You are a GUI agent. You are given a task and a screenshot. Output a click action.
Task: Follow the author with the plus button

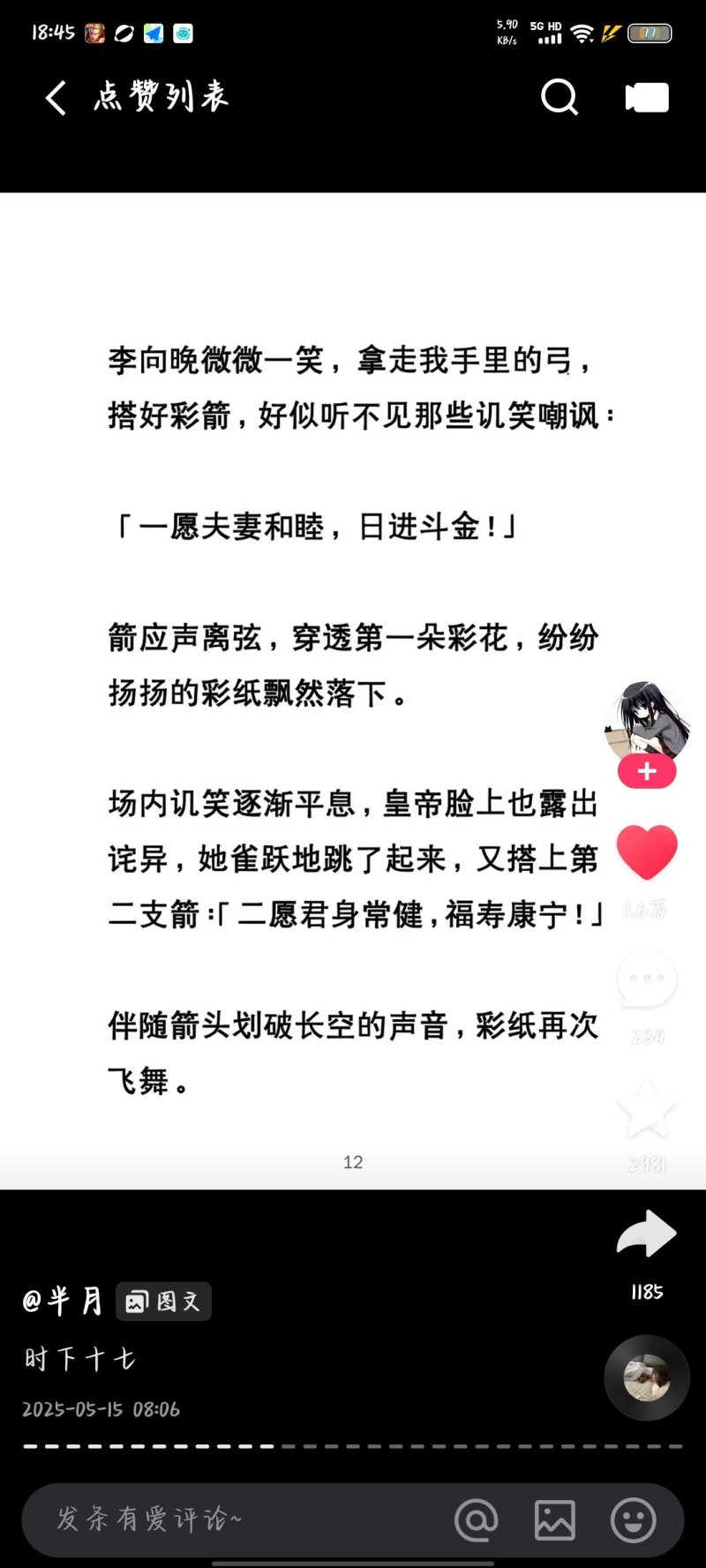click(647, 771)
